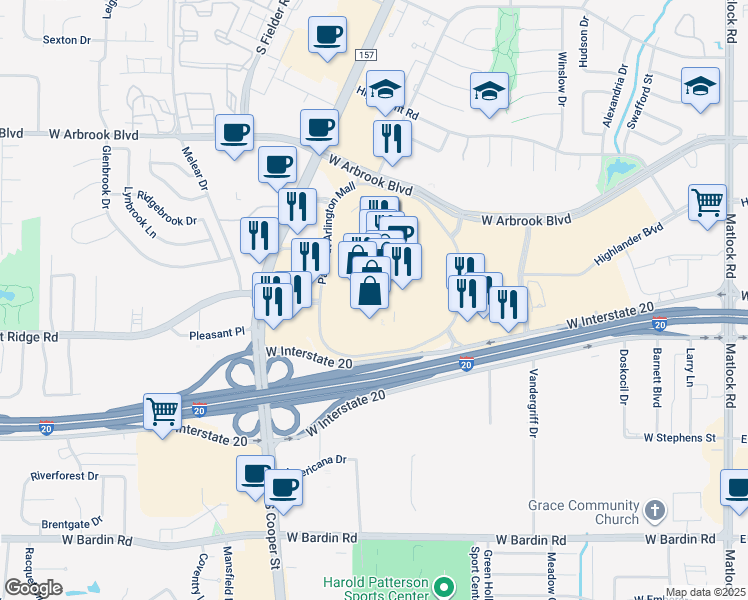Open the Google logo link
Image resolution: width=748 pixels, height=600 pixels.
(33, 588)
